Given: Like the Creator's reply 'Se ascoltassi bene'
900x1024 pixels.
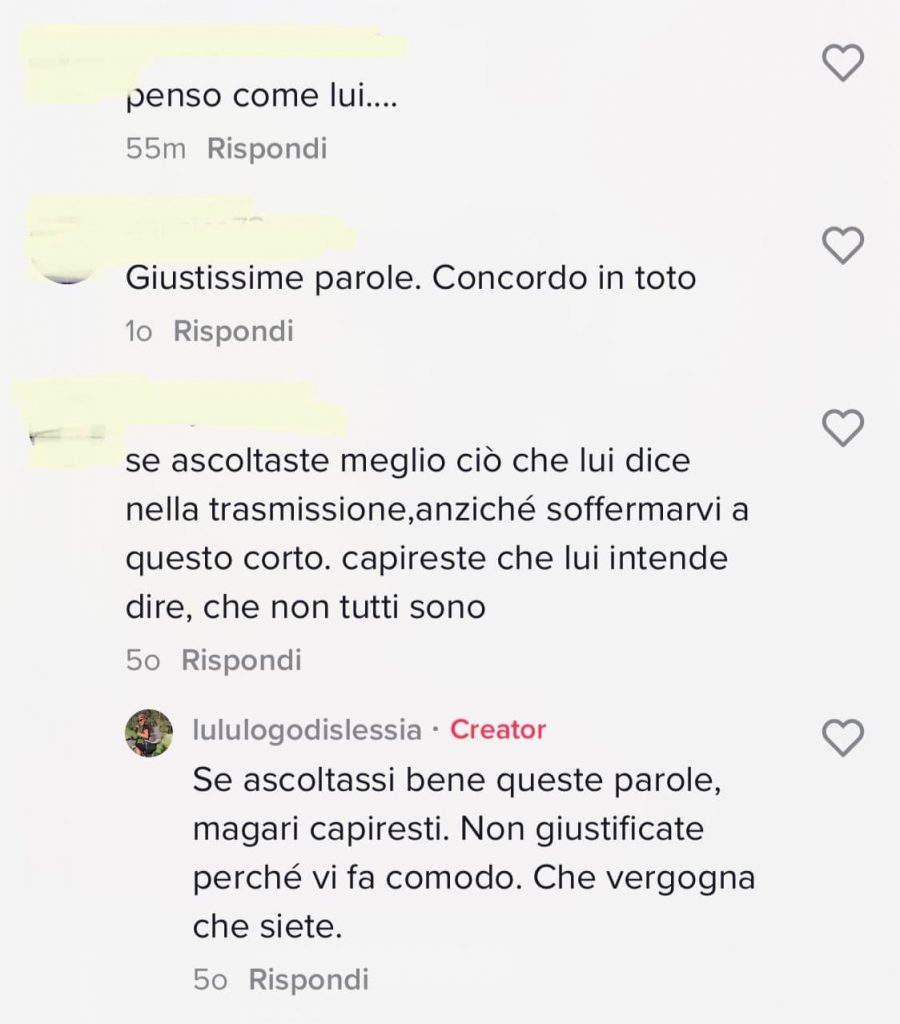Looking at the screenshot, I should (x=842, y=738).
